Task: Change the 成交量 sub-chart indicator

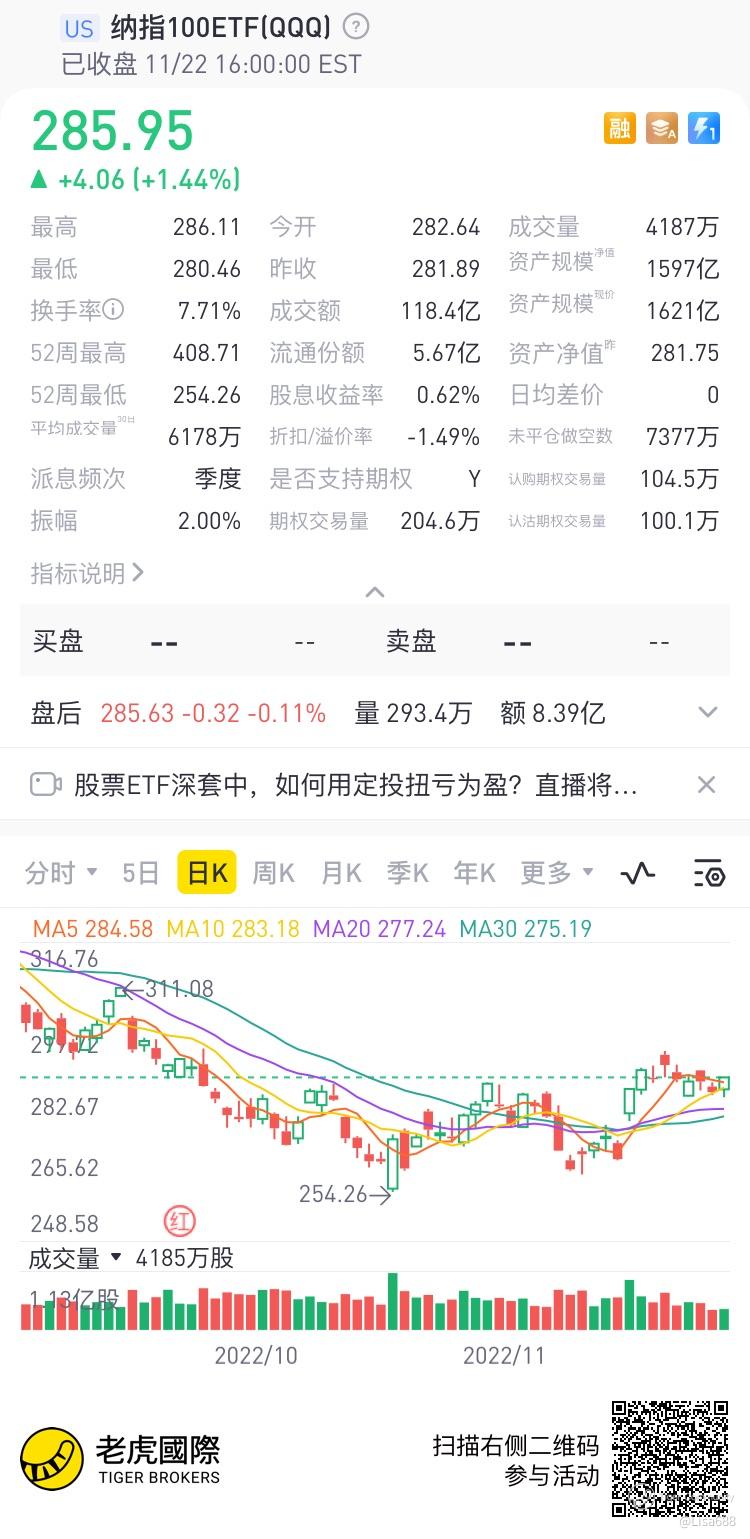Action: (75, 1258)
